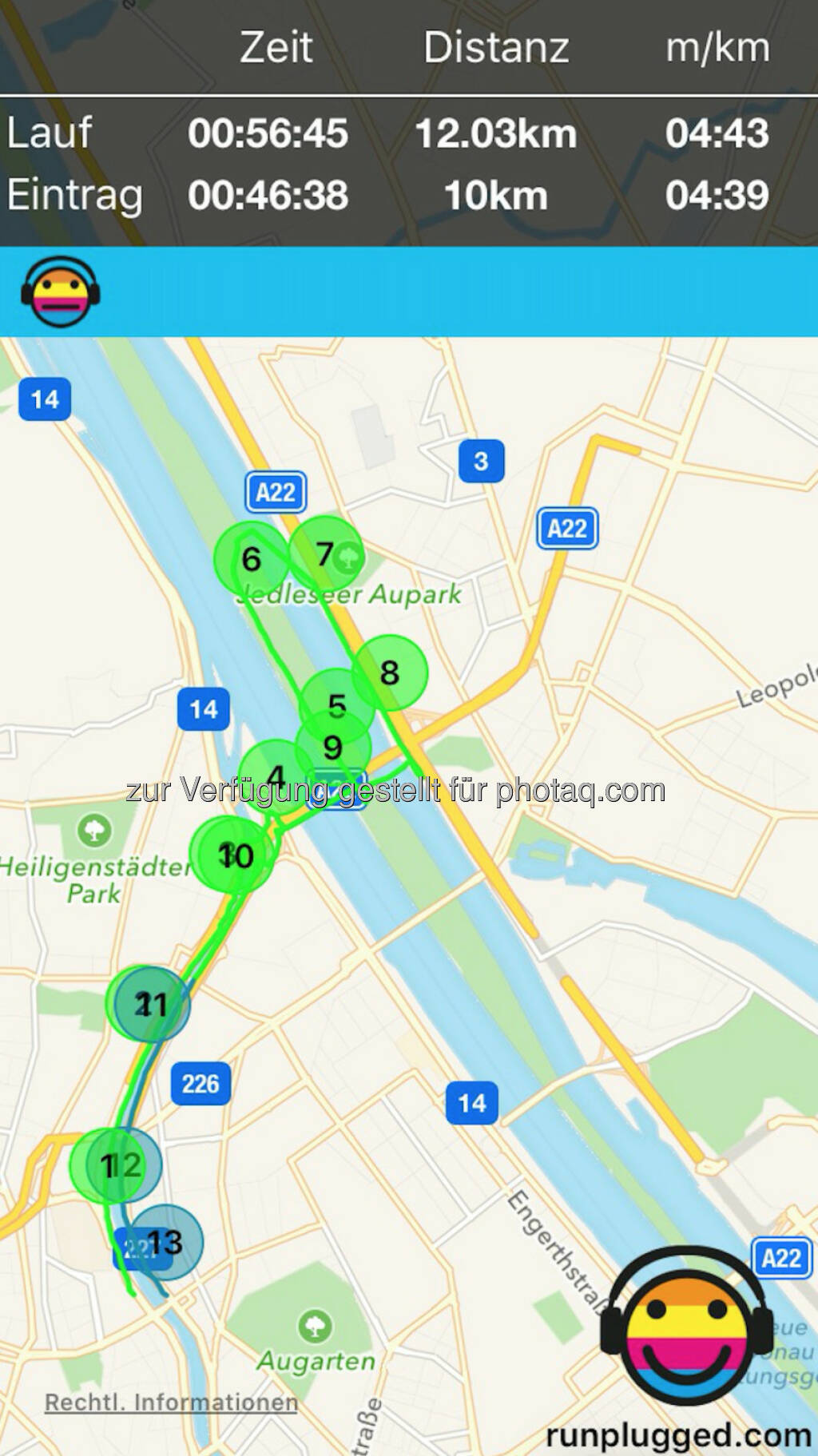Viewport: 818px width, 1456px height.
Task: Select kilometer marker 13 on the map
Action: [x=166, y=1242]
